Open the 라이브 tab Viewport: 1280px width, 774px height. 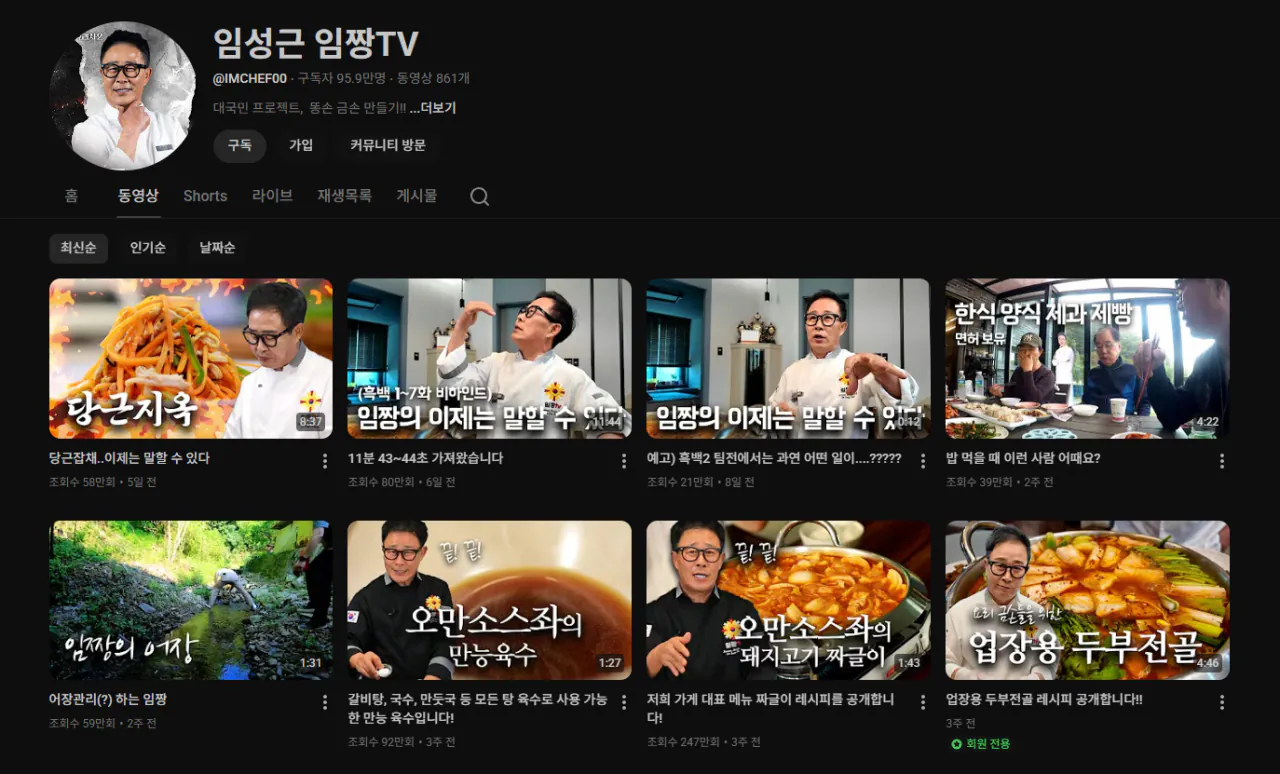point(272,196)
